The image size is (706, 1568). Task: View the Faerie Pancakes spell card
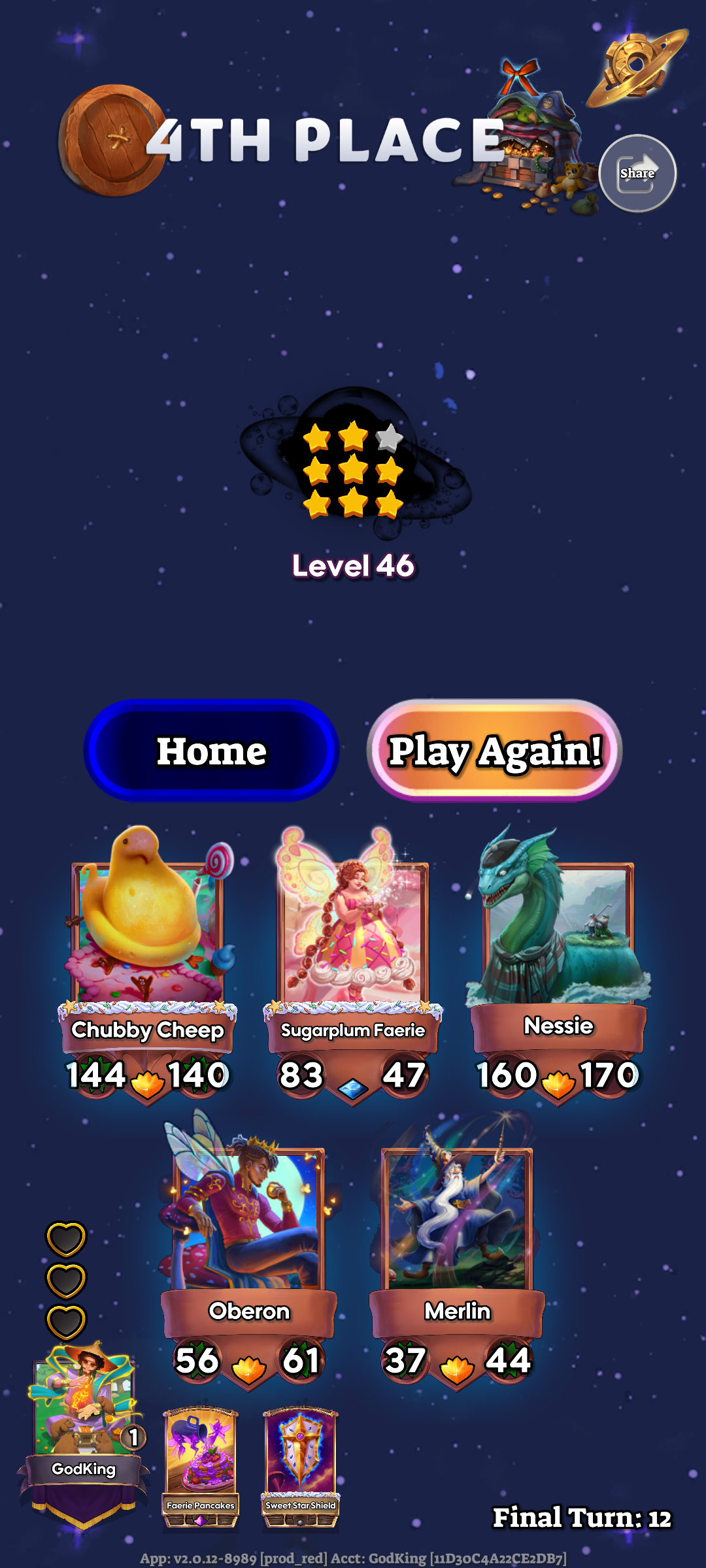pos(200,1467)
